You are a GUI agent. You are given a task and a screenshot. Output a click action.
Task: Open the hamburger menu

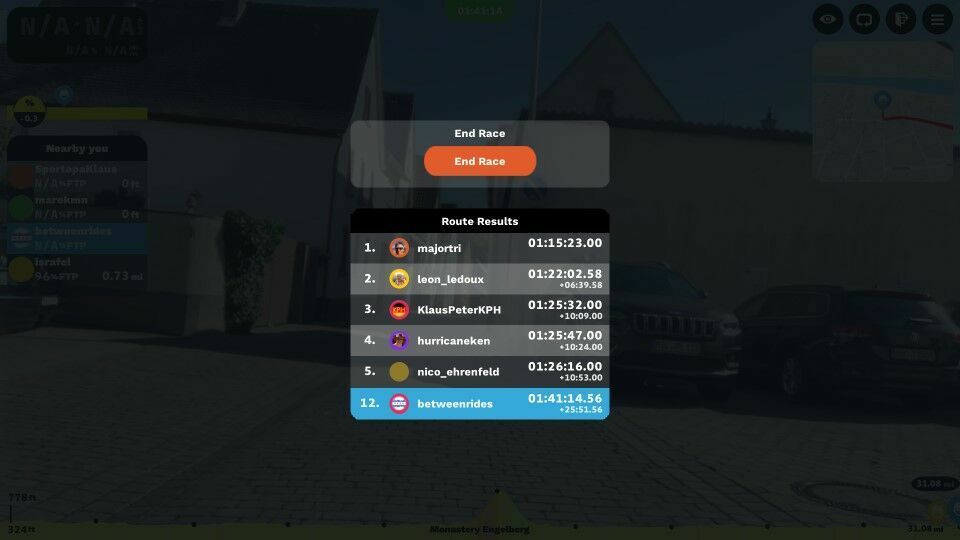pyautogui.click(x=937, y=19)
